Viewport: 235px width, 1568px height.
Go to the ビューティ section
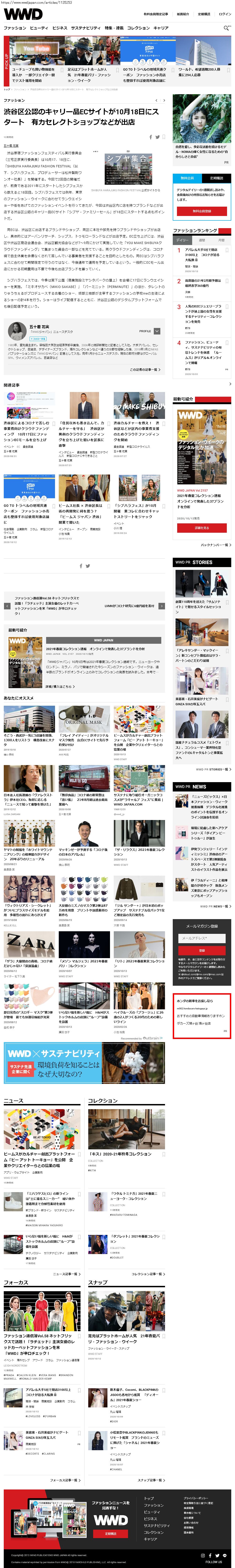click(x=39, y=28)
